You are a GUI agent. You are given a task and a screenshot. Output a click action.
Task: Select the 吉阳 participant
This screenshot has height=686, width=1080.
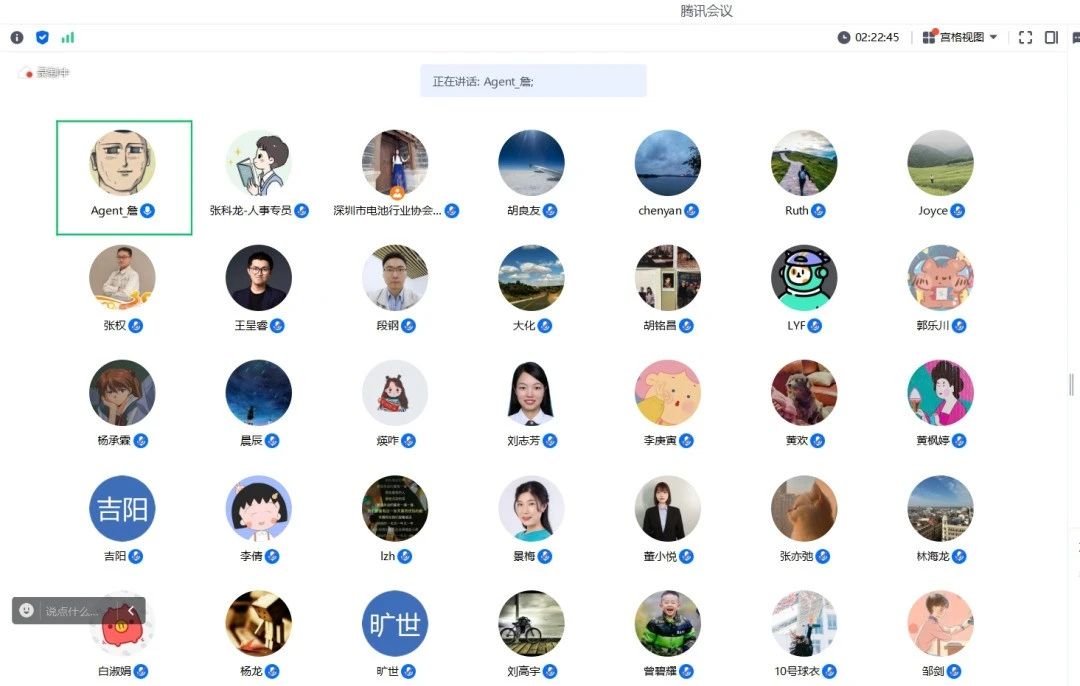tap(122, 509)
